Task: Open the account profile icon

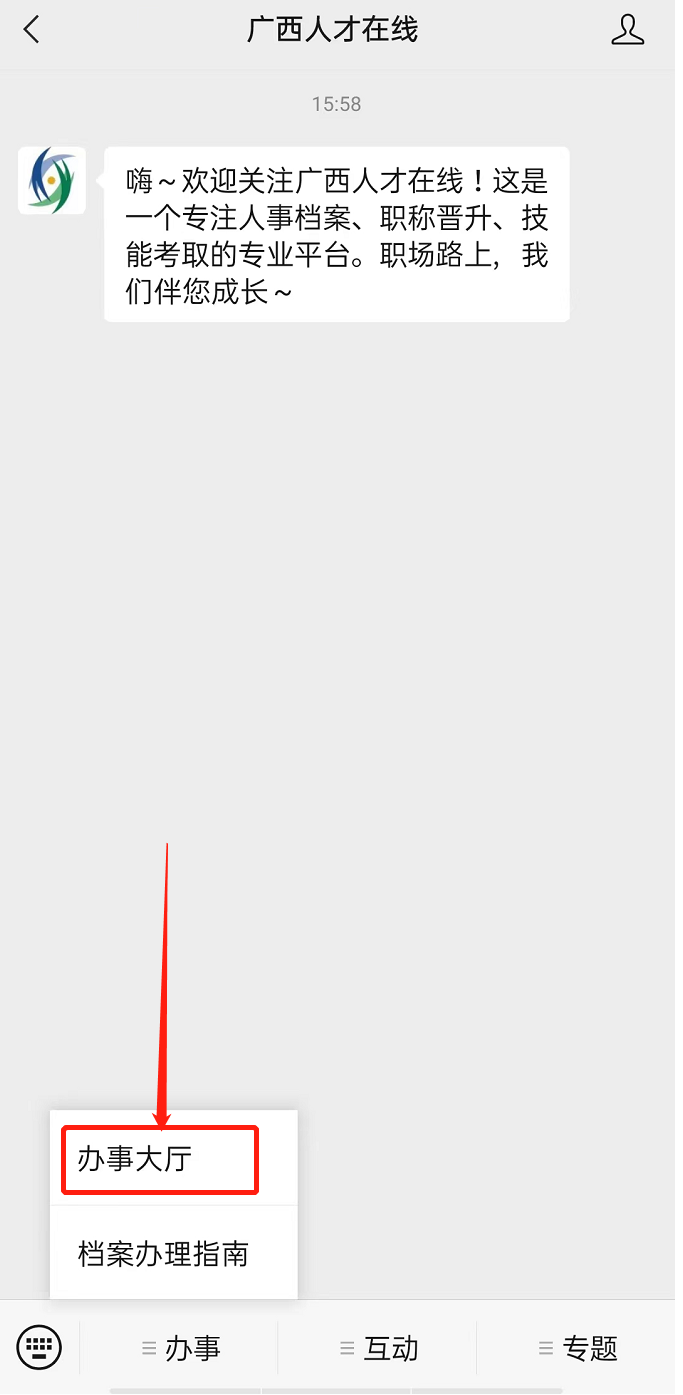Action: 627,30
